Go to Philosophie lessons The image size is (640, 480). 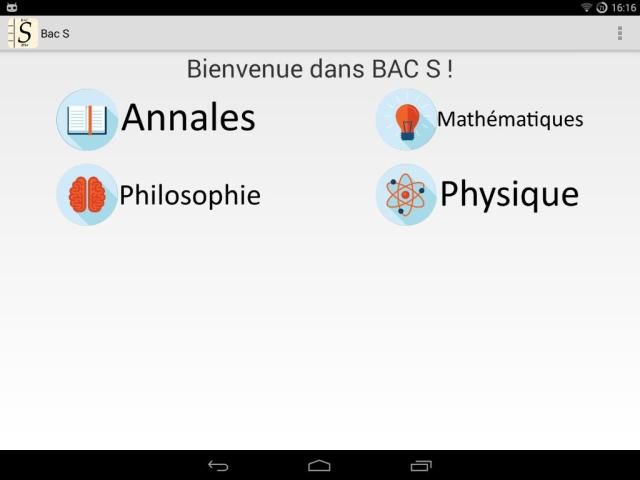[x=159, y=195]
